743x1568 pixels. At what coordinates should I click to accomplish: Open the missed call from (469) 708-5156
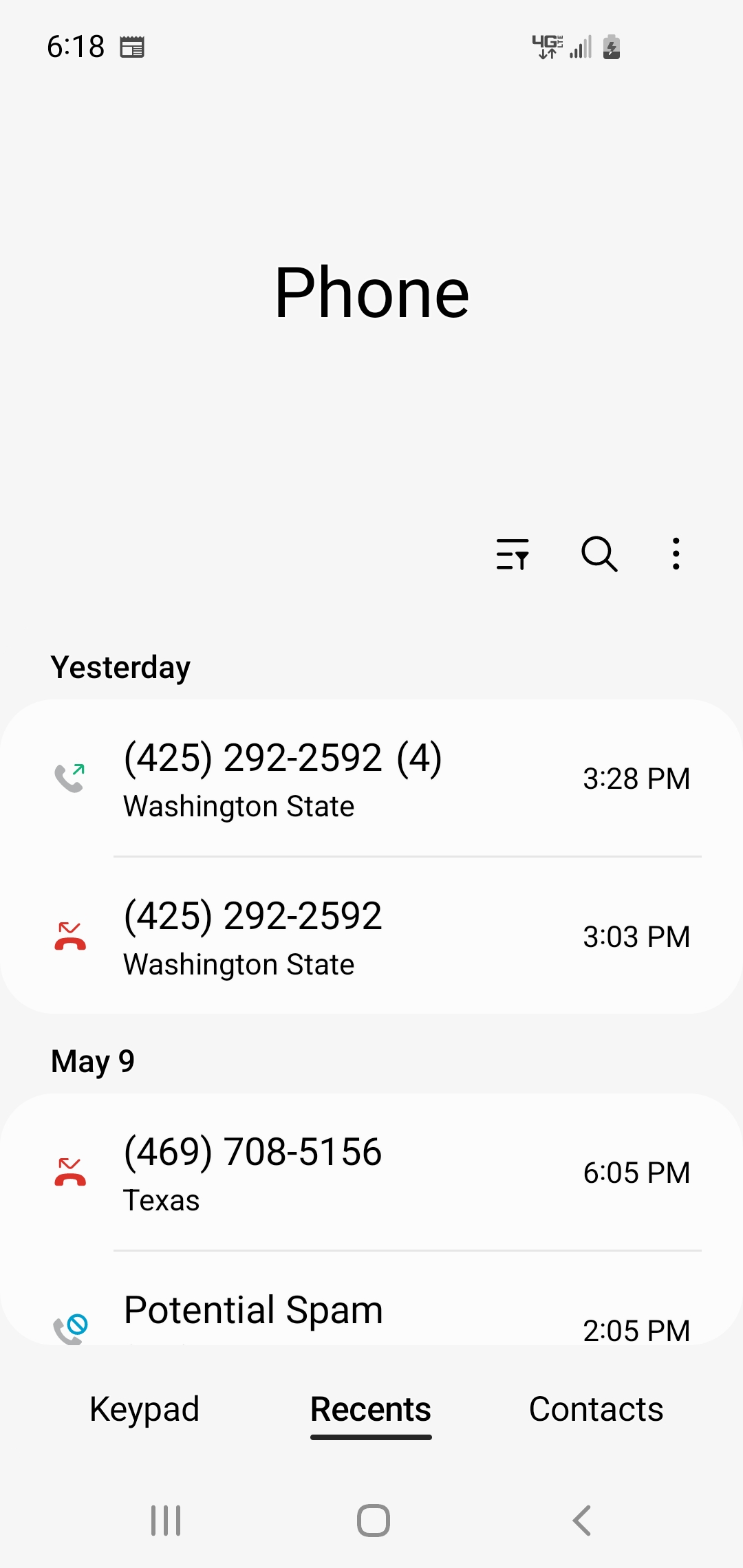pos(371,1173)
